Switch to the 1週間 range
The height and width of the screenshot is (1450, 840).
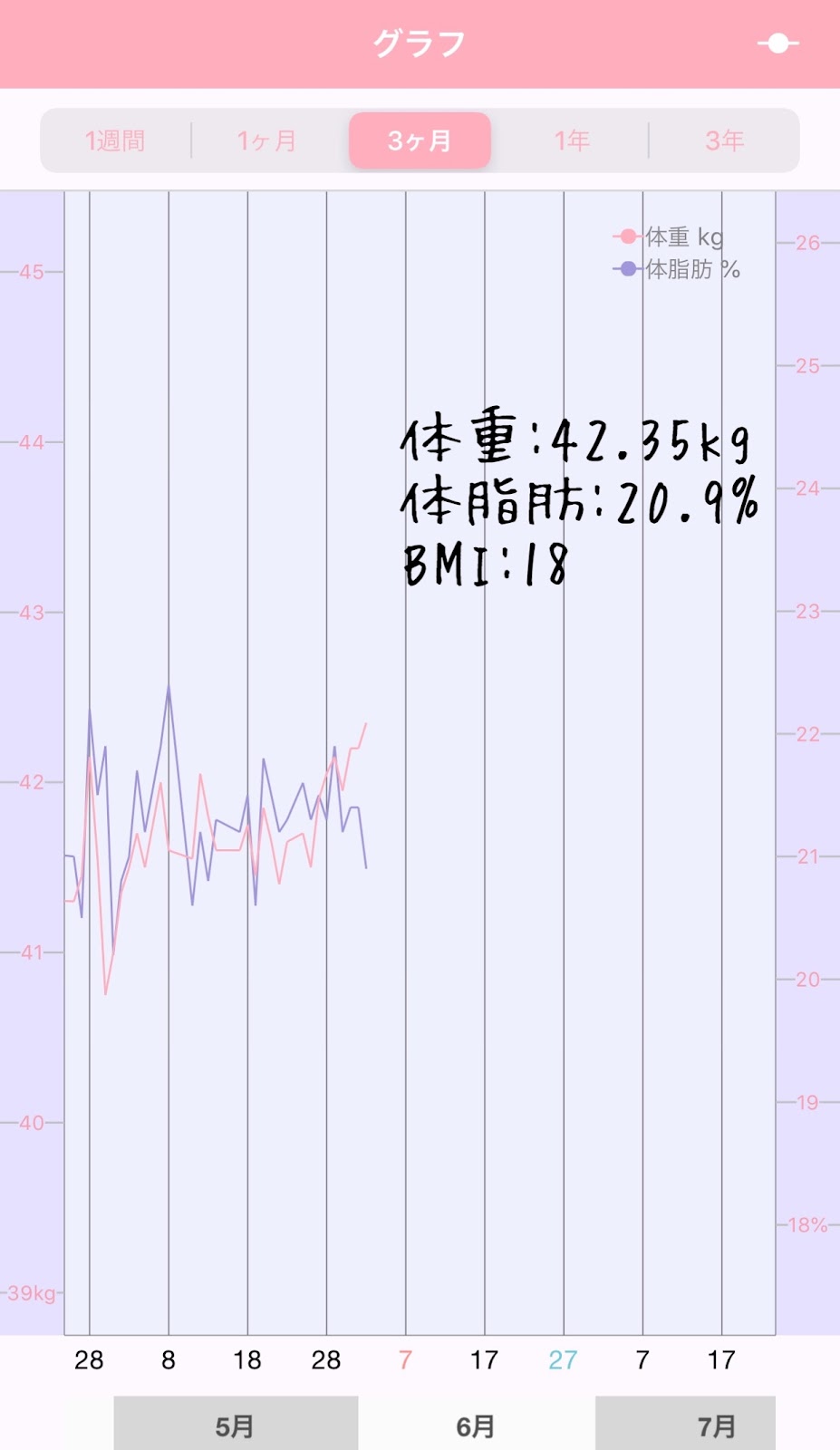(115, 140)
